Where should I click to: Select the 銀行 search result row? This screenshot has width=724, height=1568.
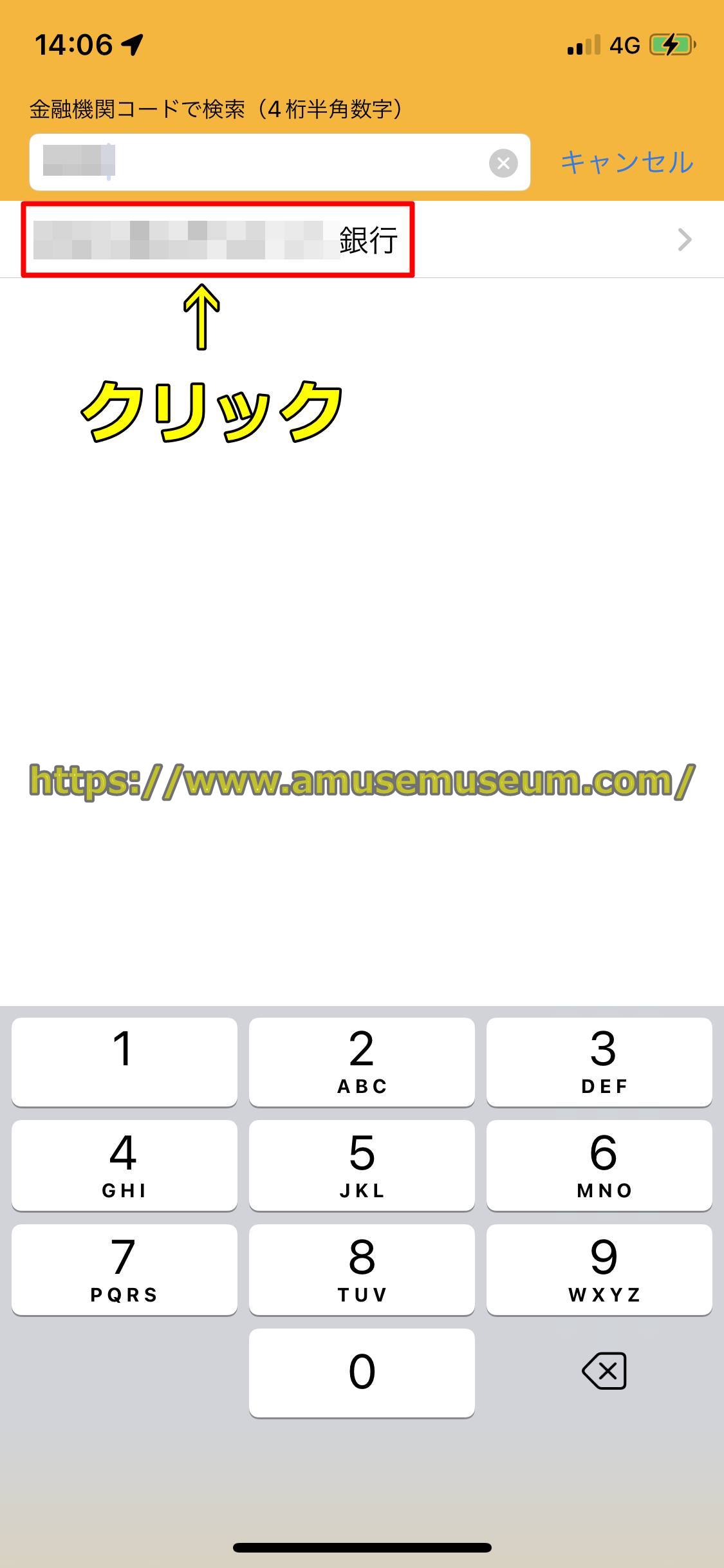(x=360, y=239)
